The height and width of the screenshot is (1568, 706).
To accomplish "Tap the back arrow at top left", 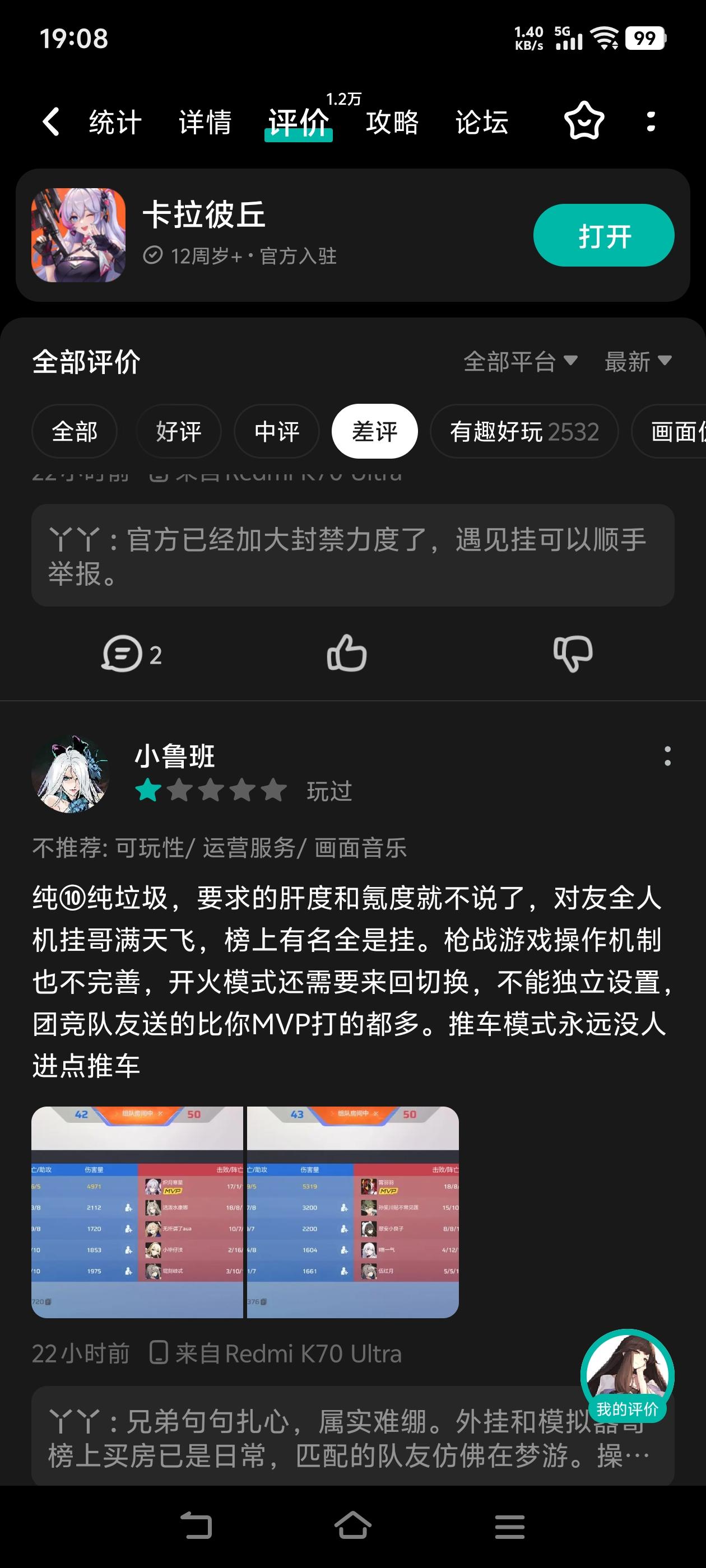I will click(x=51, y=122).
